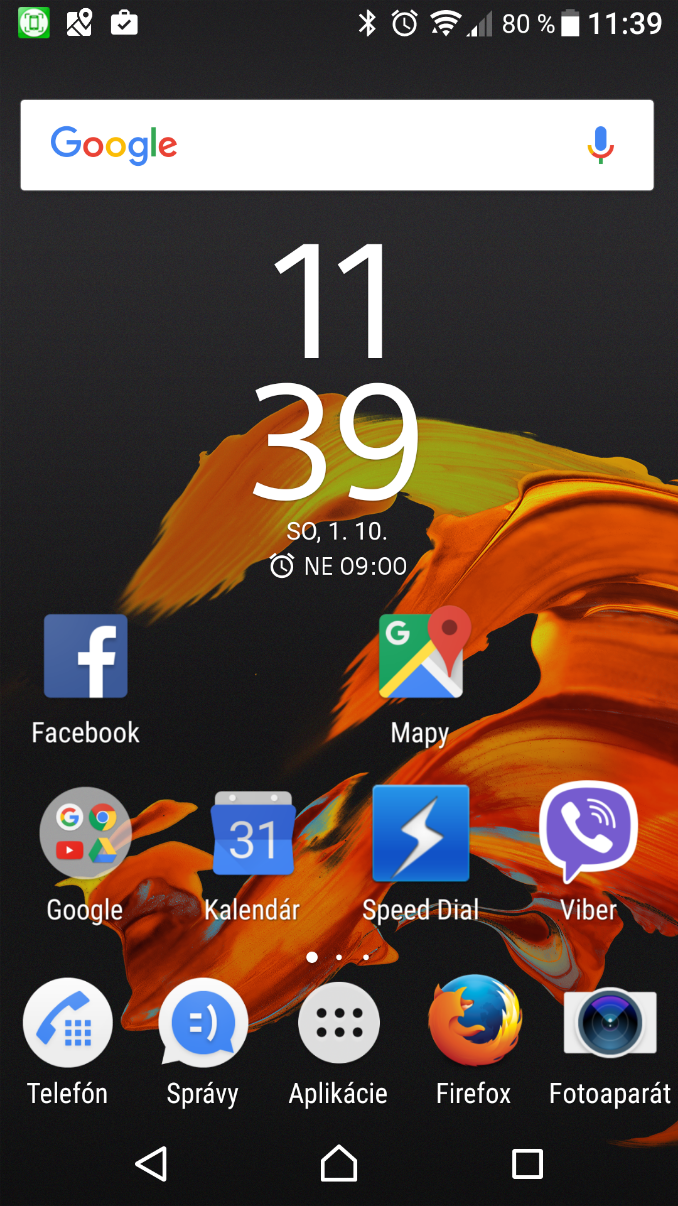
Task: Open the Fotoaparát camera
Action: (x=609, y=1021)
